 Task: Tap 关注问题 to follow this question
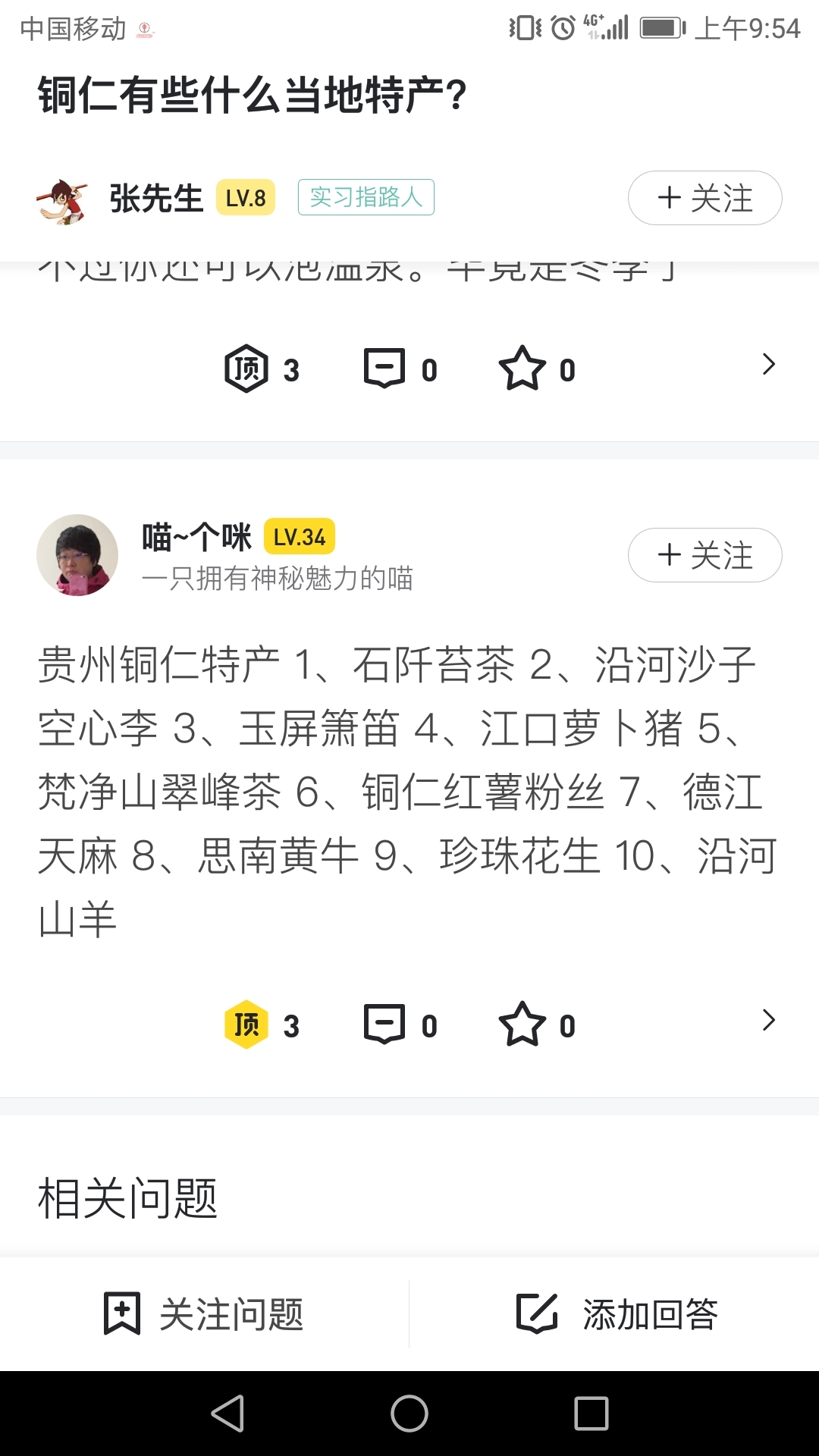coord(205,1314)
